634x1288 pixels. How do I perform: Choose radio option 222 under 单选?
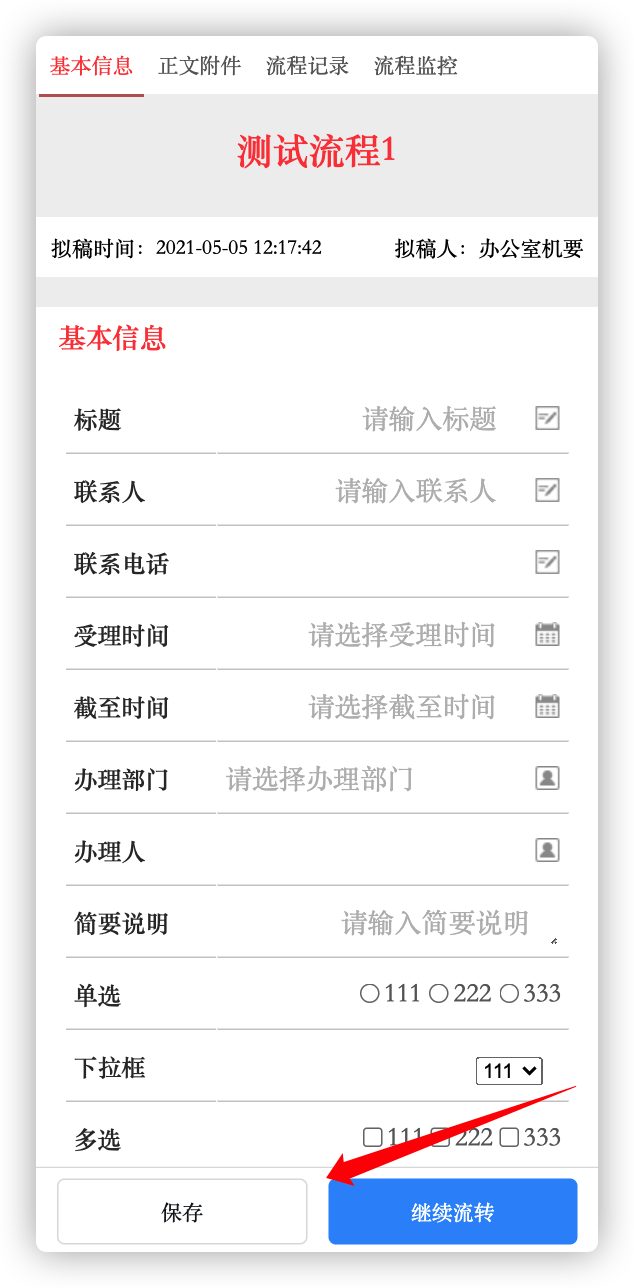coord(439,994)
